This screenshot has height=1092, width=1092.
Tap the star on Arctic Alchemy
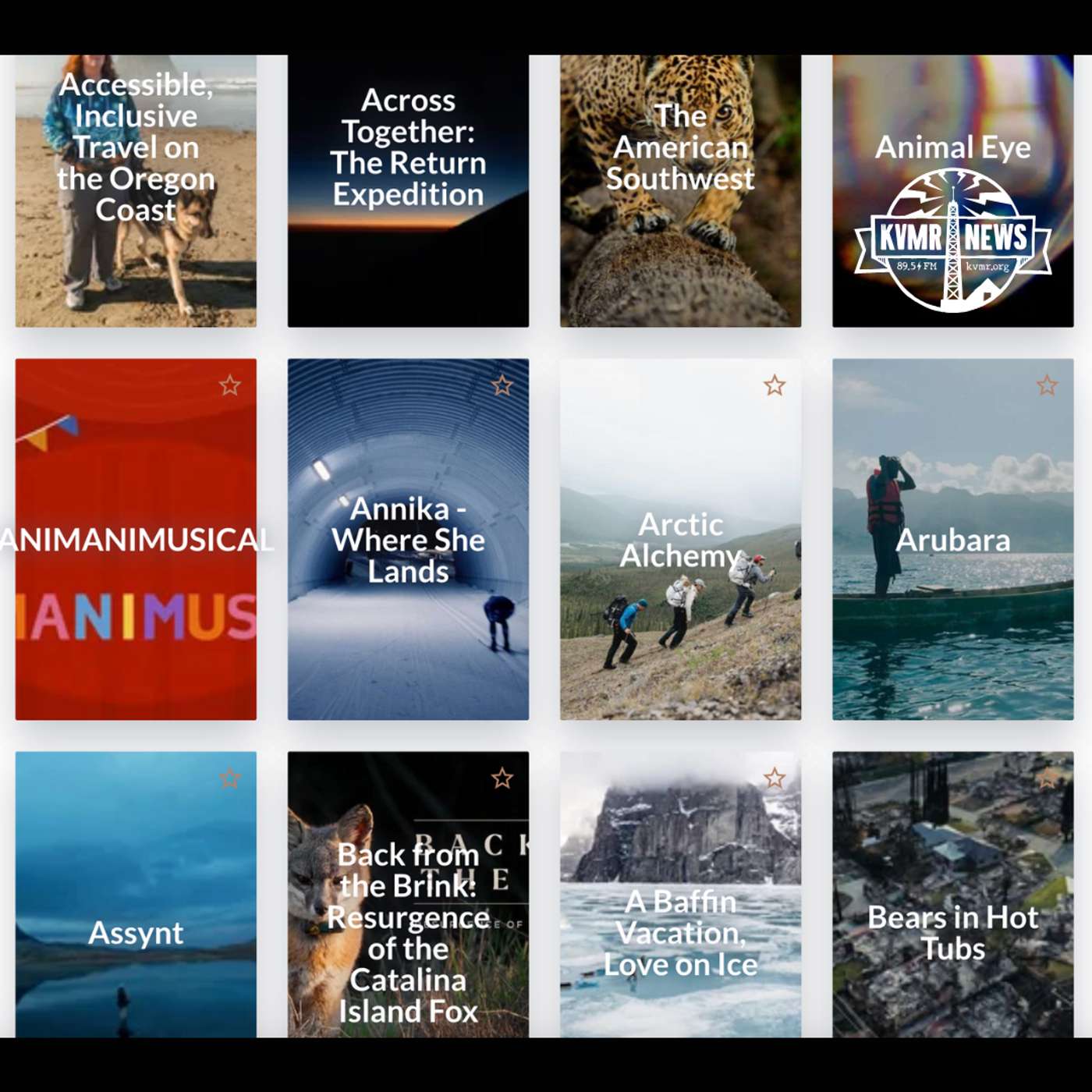click(x=775, y=385)
